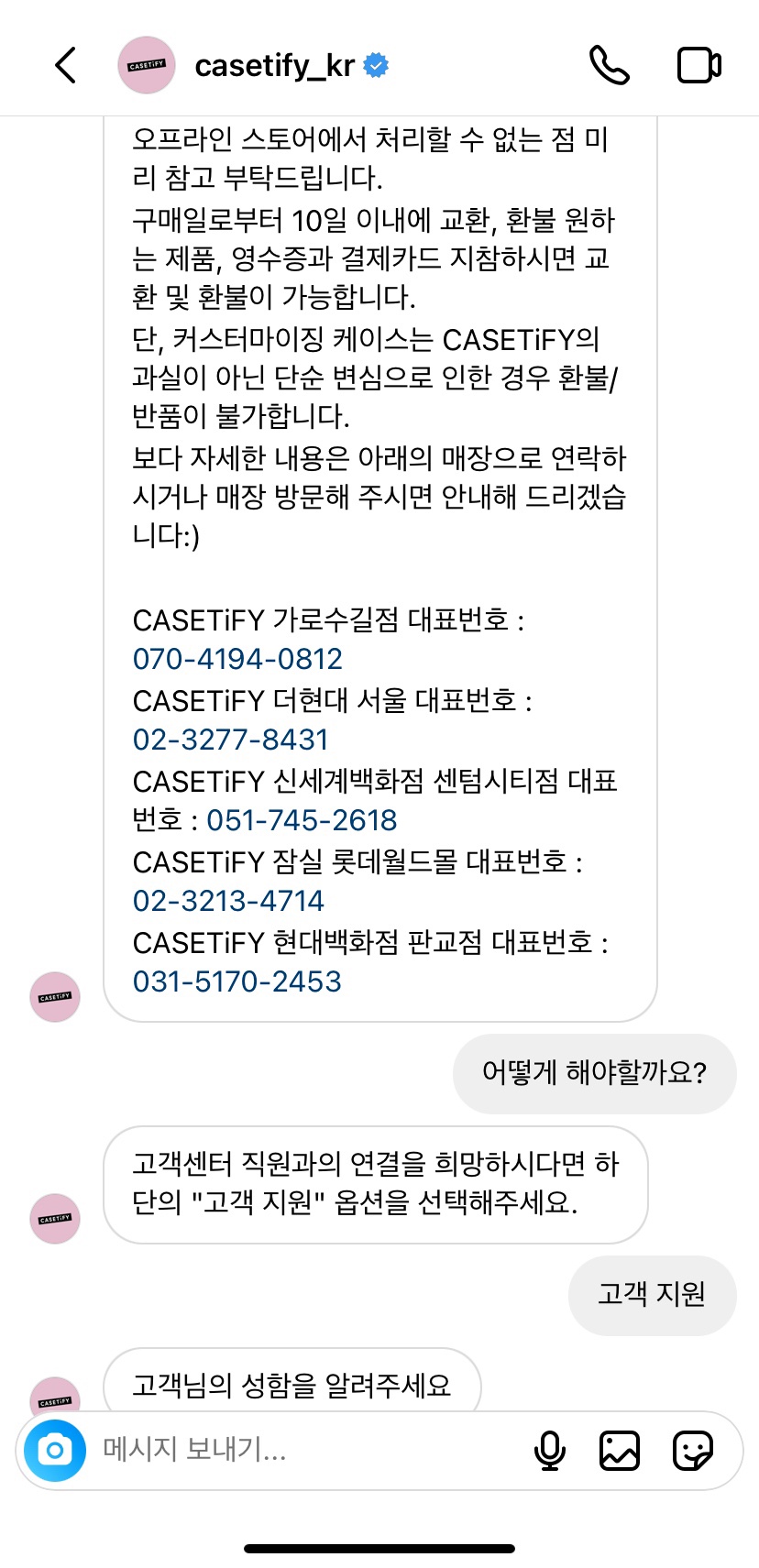
Task: Open the camera from message bar
Action: (x=55, y=1450)
